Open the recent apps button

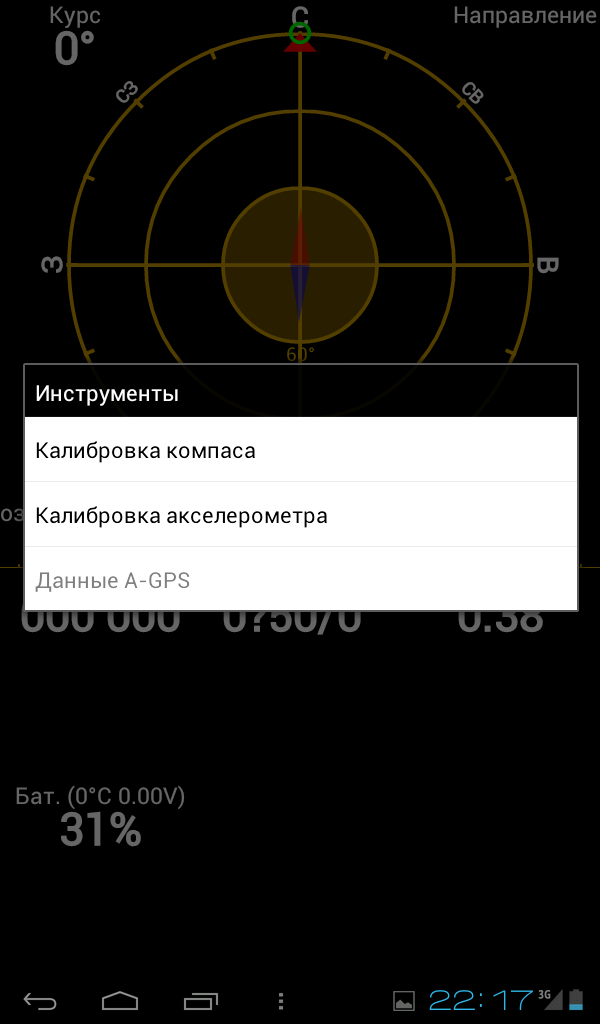(200, 1000)
